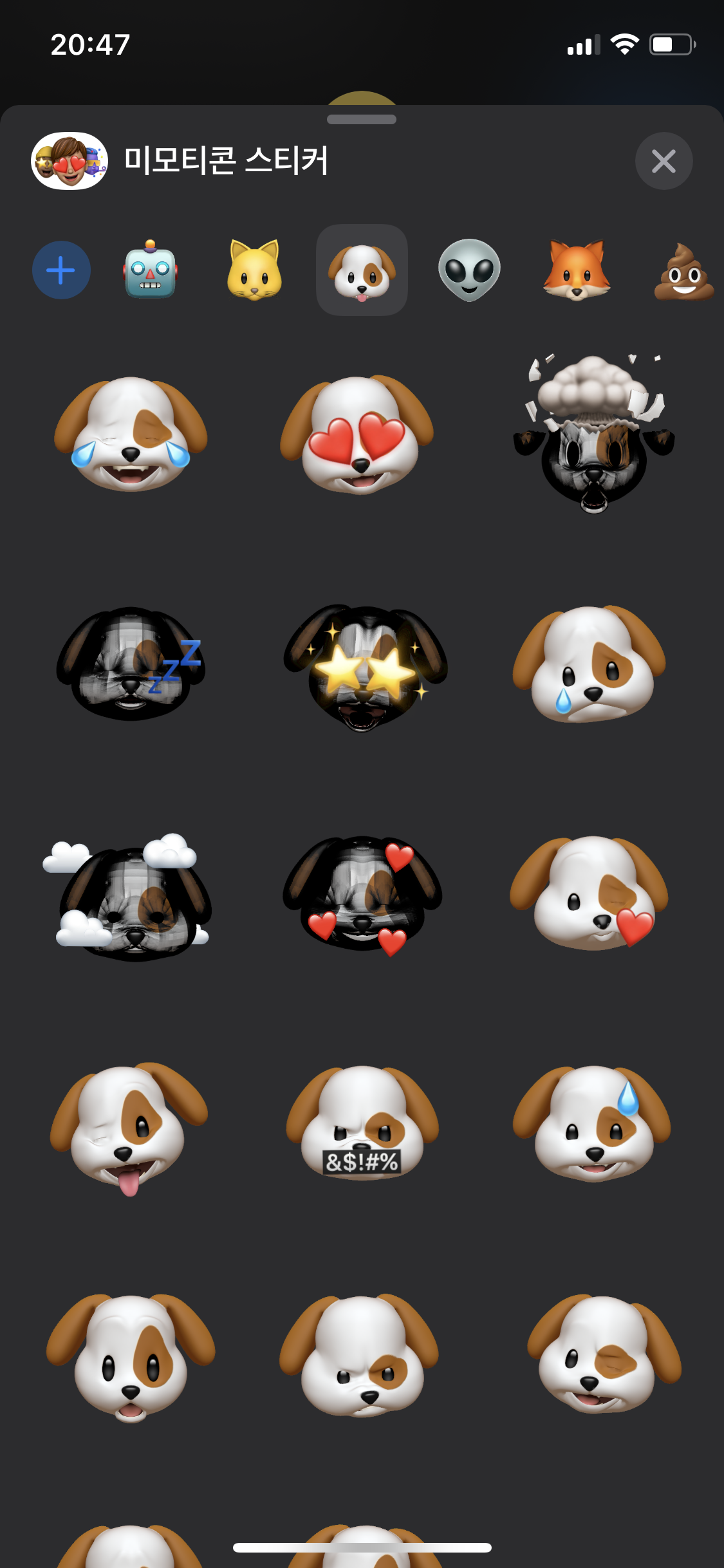Tap the sleeping dog ZZZ sticker
Image resolution: width=724 pixels, height=1568 pixels.
(x=131, y=664)
